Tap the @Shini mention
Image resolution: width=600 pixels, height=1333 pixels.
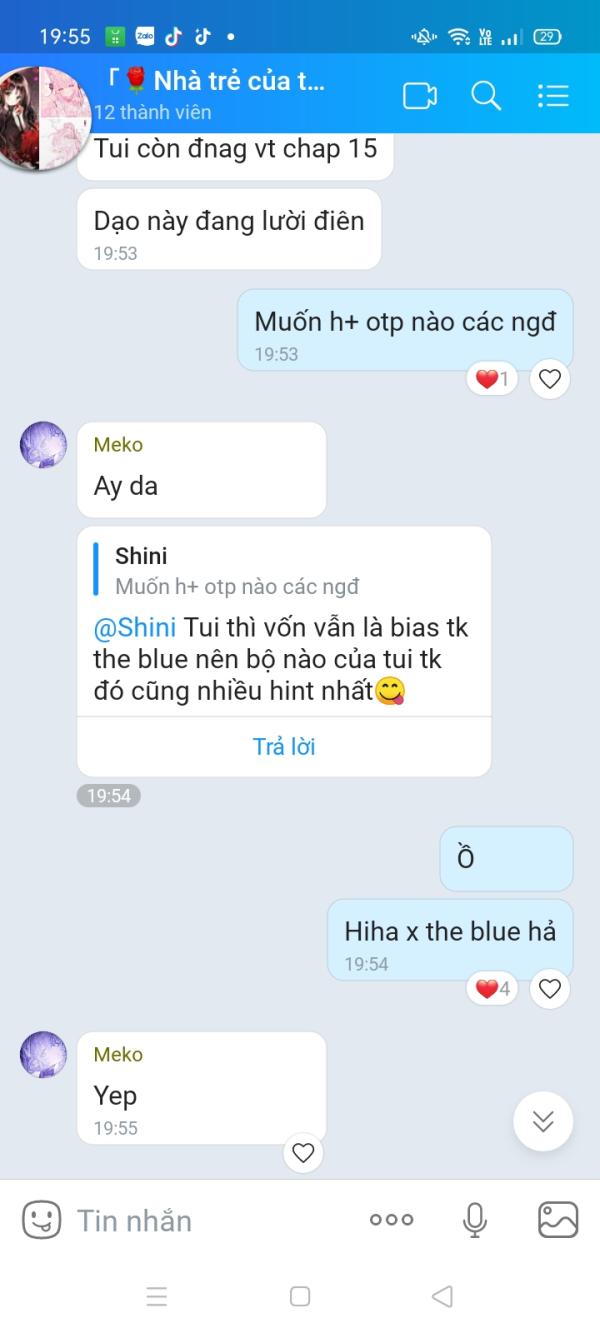(x=135, y=628)
